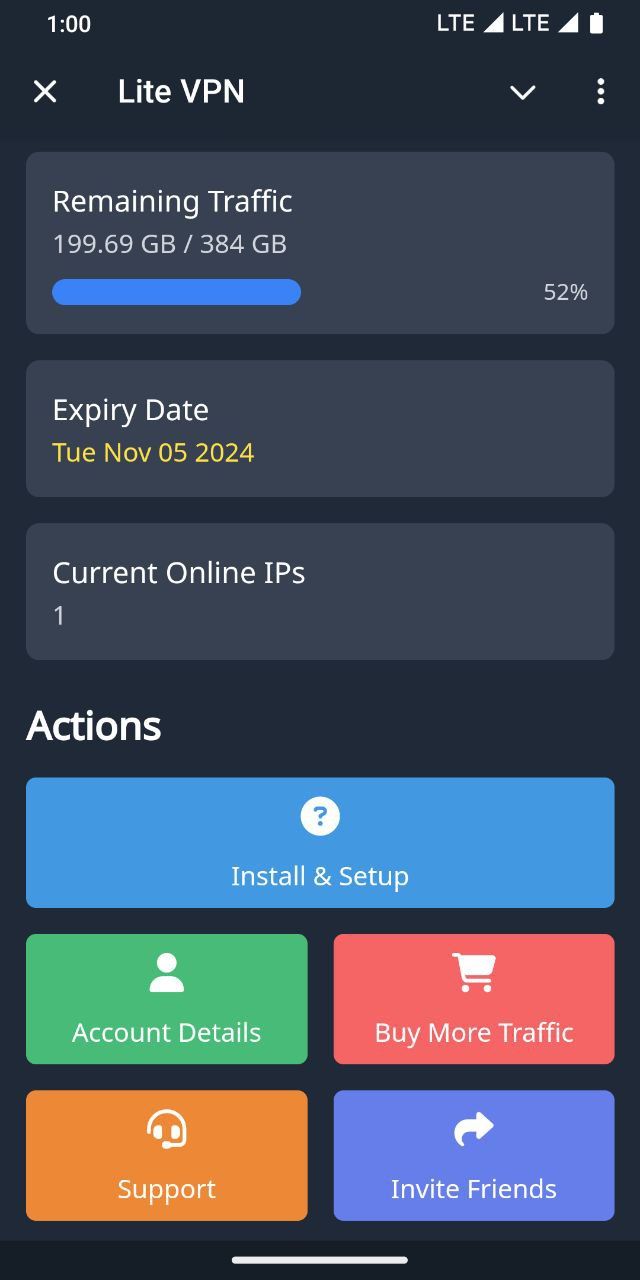The width and height of the screenshot is (640, 1280).
Task: Select Buy More Traffic
Action: click(474, 999)
